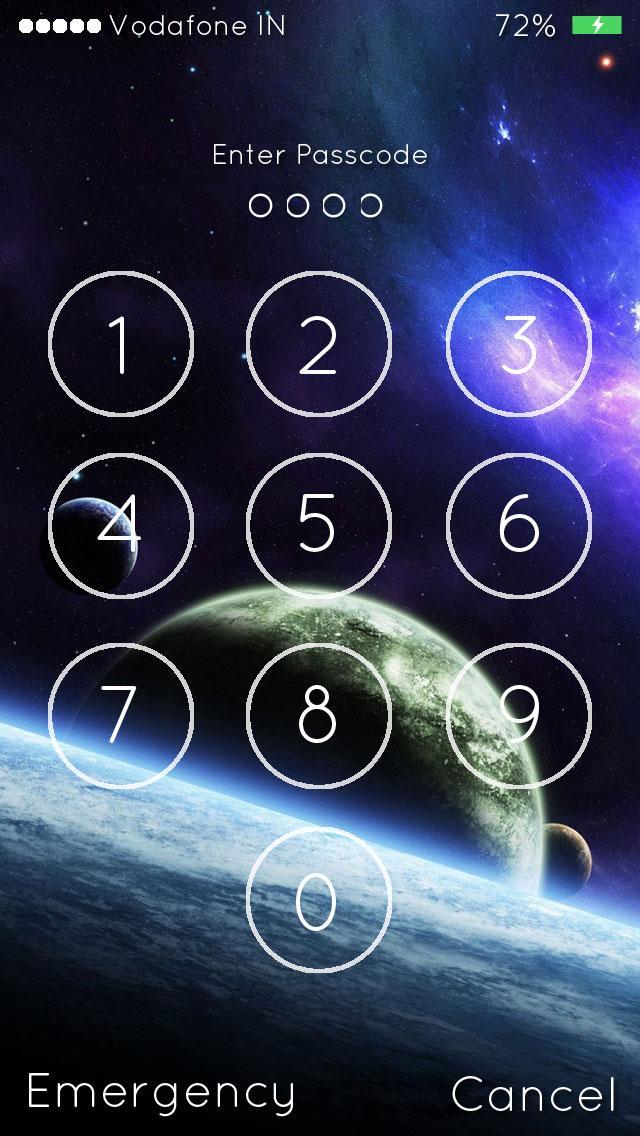The width and height of the screenshot is (640, 1136).
Task: Cancel passcode entry
Action: (533, 1094)
